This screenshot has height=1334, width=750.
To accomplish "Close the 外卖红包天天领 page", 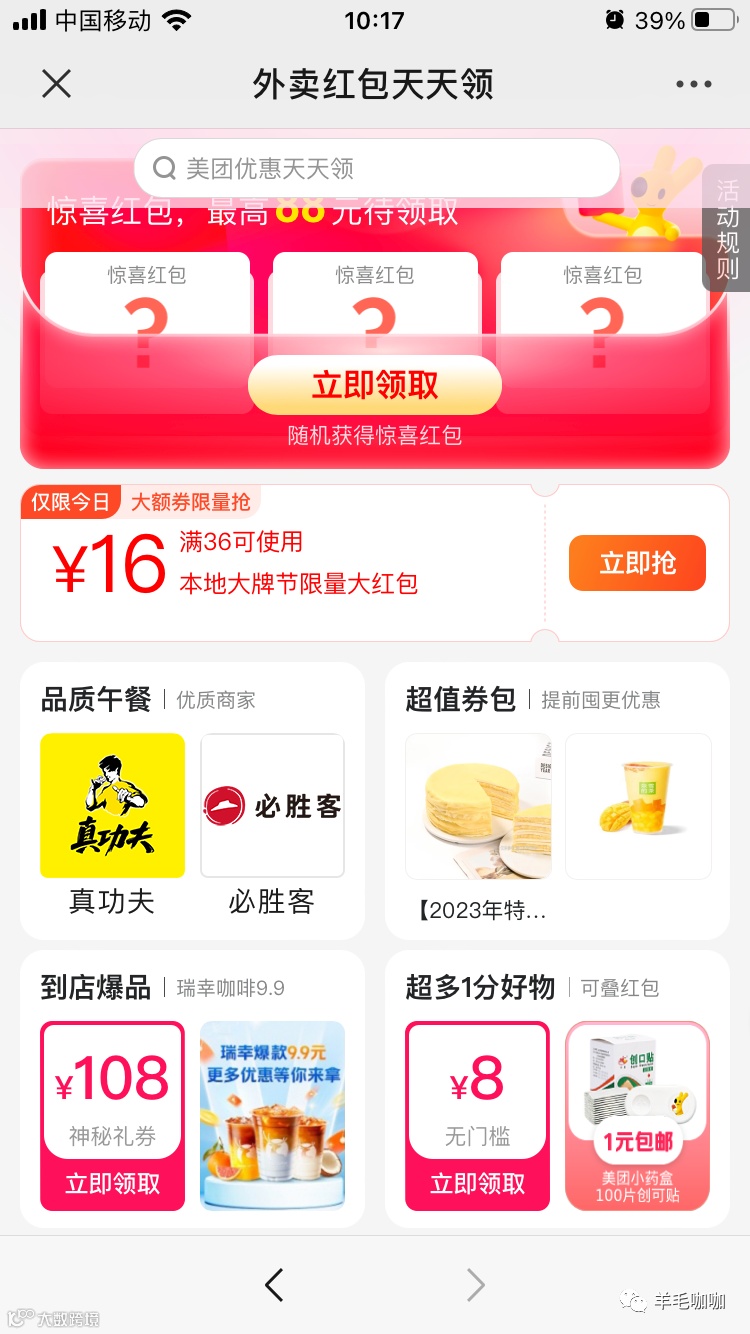I will click(x=57, y=84).
